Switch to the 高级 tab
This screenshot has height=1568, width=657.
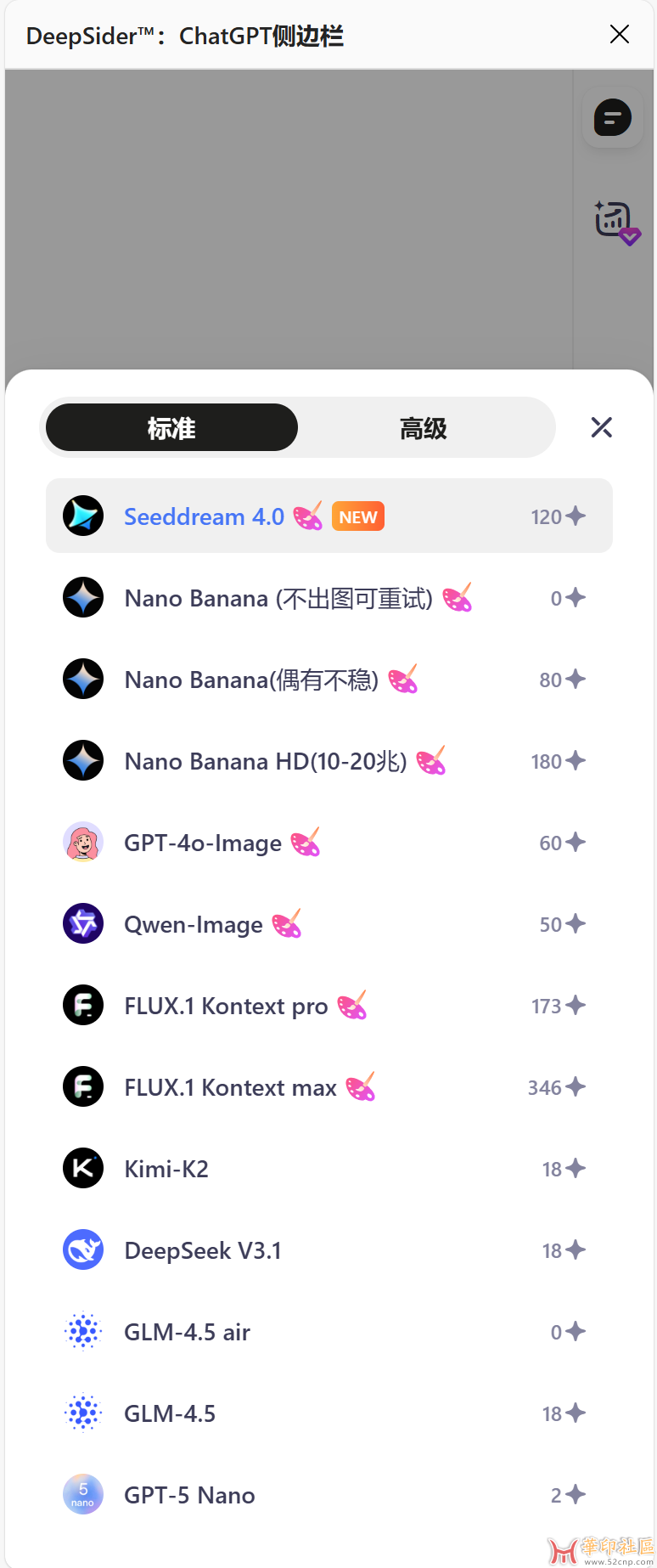(x=423, y=428)
